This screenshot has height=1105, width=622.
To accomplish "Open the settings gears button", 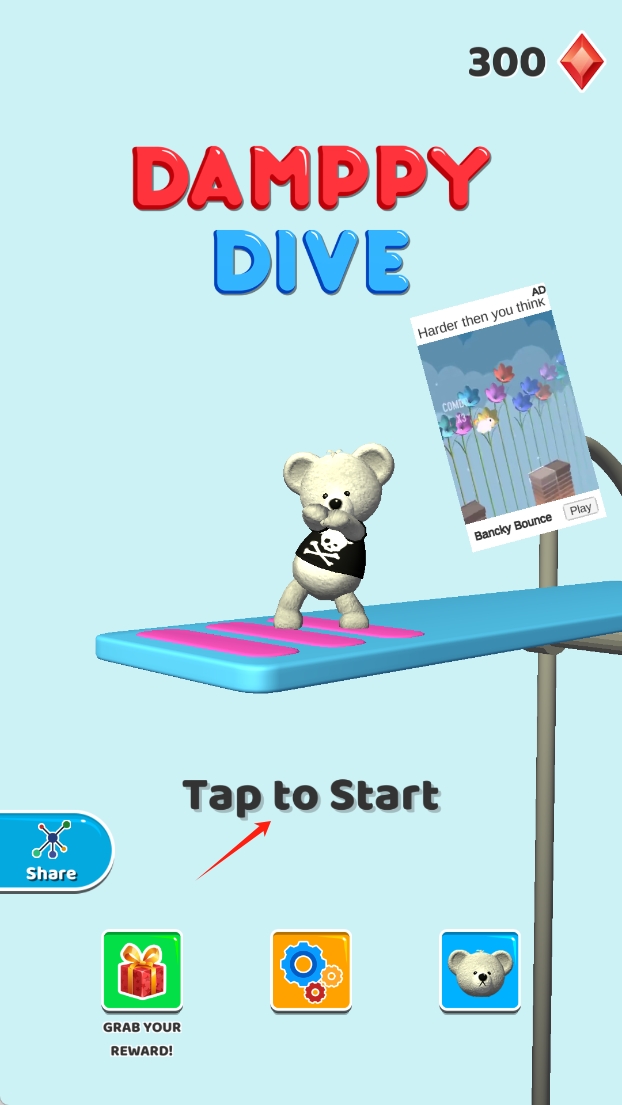I will click(x=311, y=970).
